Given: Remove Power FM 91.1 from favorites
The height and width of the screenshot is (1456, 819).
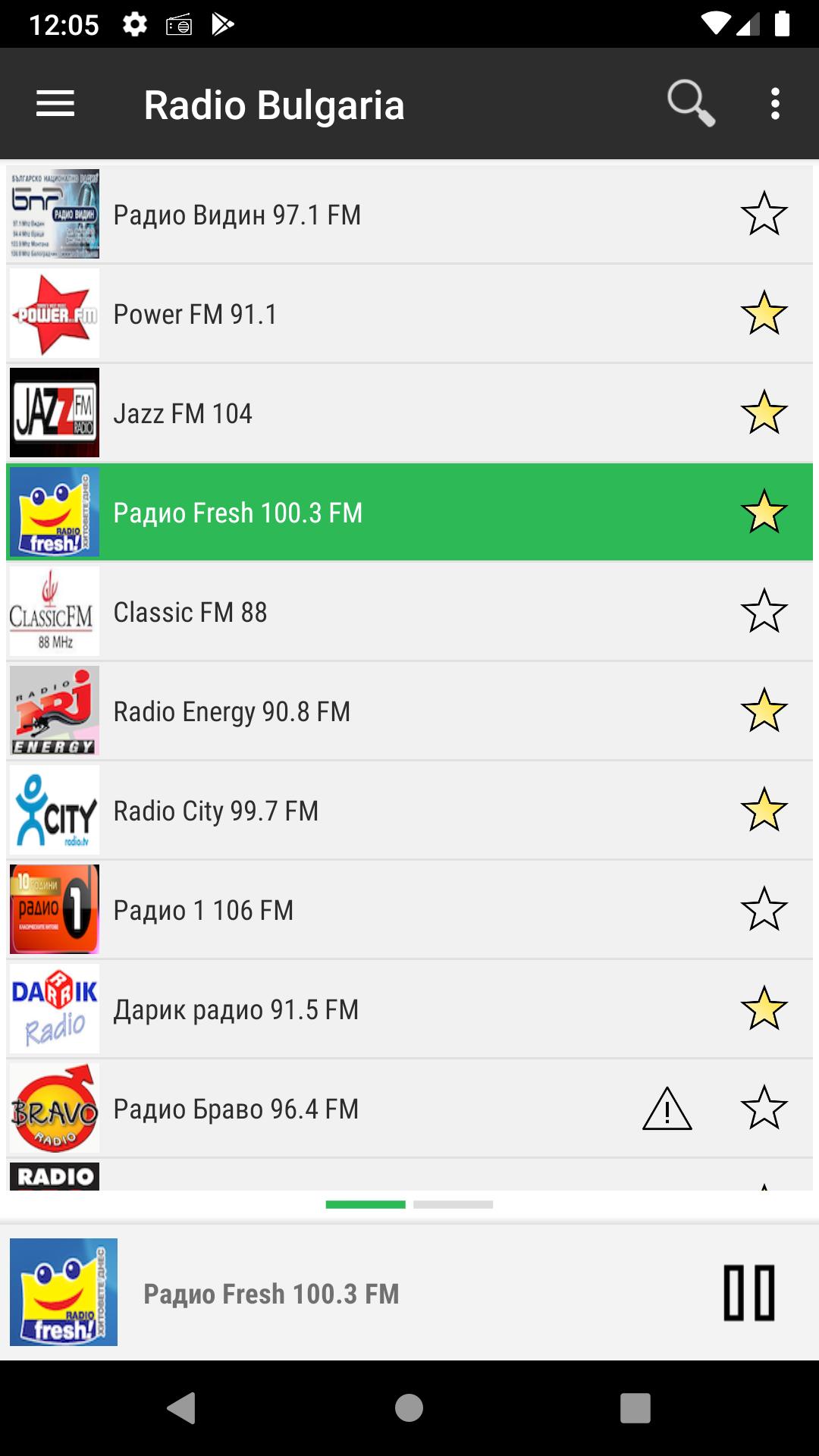Looking at the screenshot, I should (764, 313).
